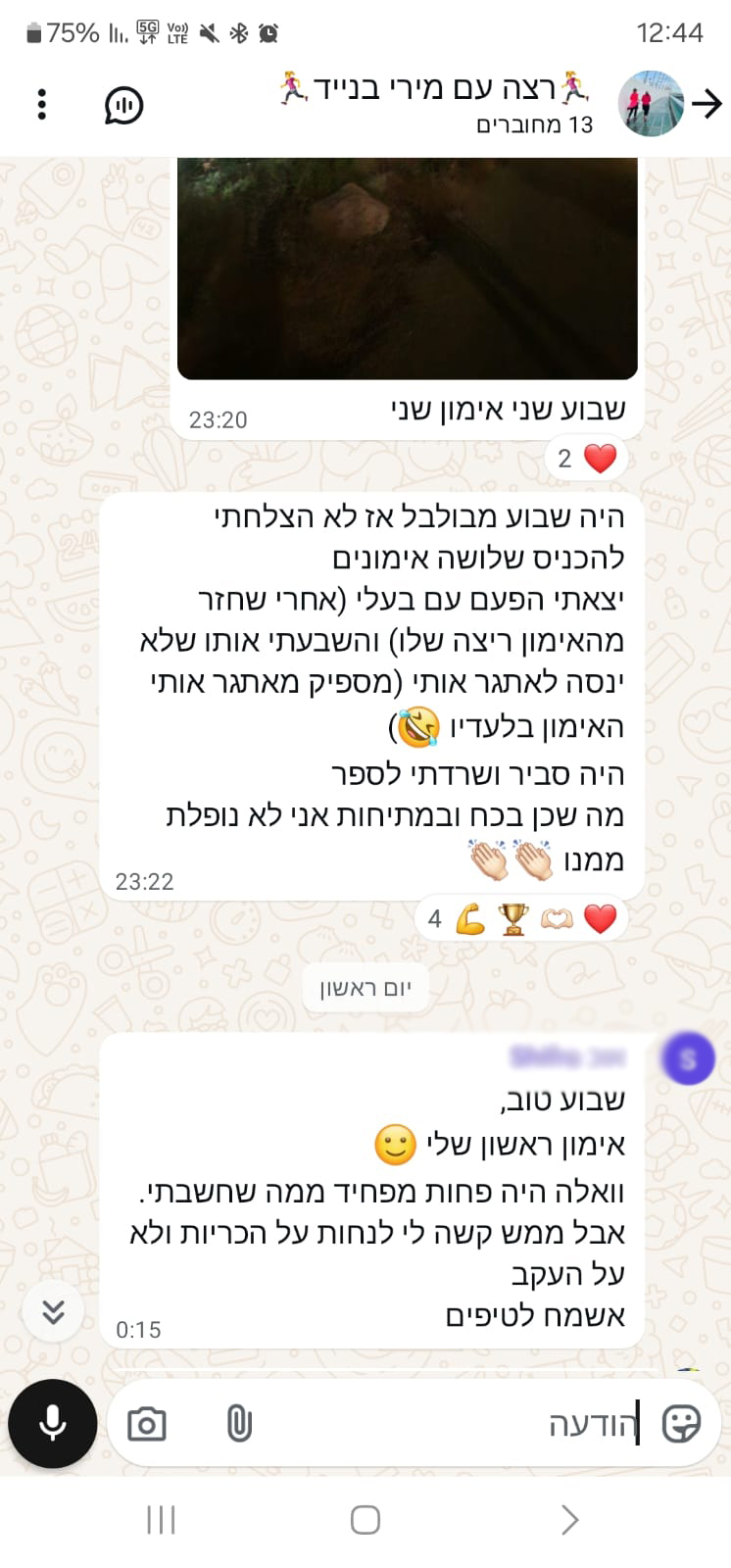The width and height of the screenshot is (731, 1568).
Task: Go to the phone's home screen
Action: tap(365, 1520)
